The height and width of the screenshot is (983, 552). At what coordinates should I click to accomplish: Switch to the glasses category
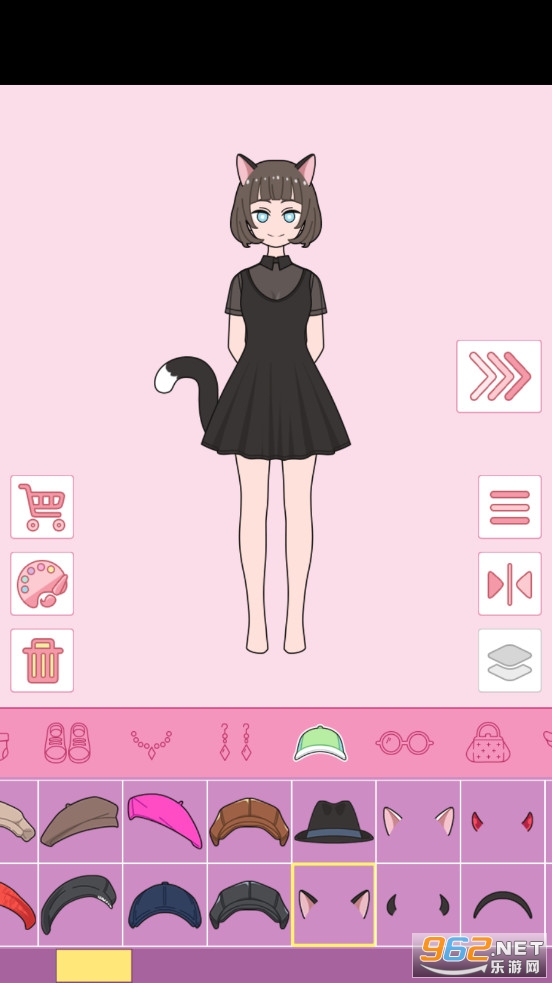pos(404,743)
